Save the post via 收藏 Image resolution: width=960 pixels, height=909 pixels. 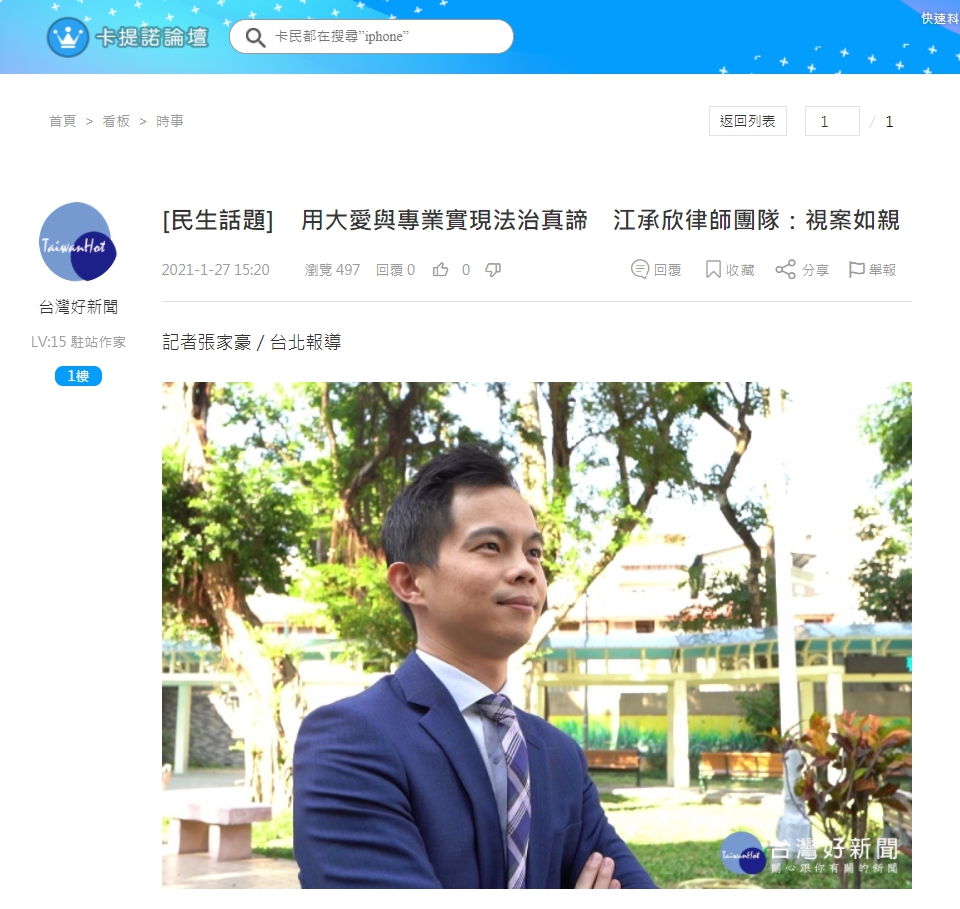coord(729,270)
